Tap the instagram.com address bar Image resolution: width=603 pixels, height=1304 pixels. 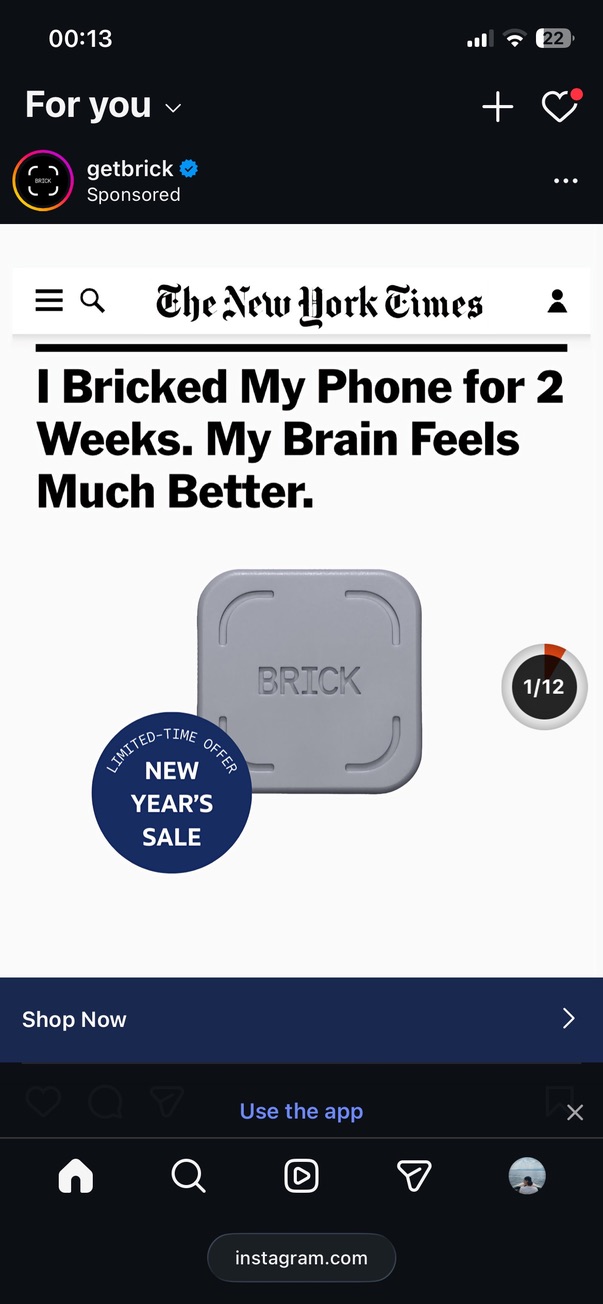tap(301, 1258)
